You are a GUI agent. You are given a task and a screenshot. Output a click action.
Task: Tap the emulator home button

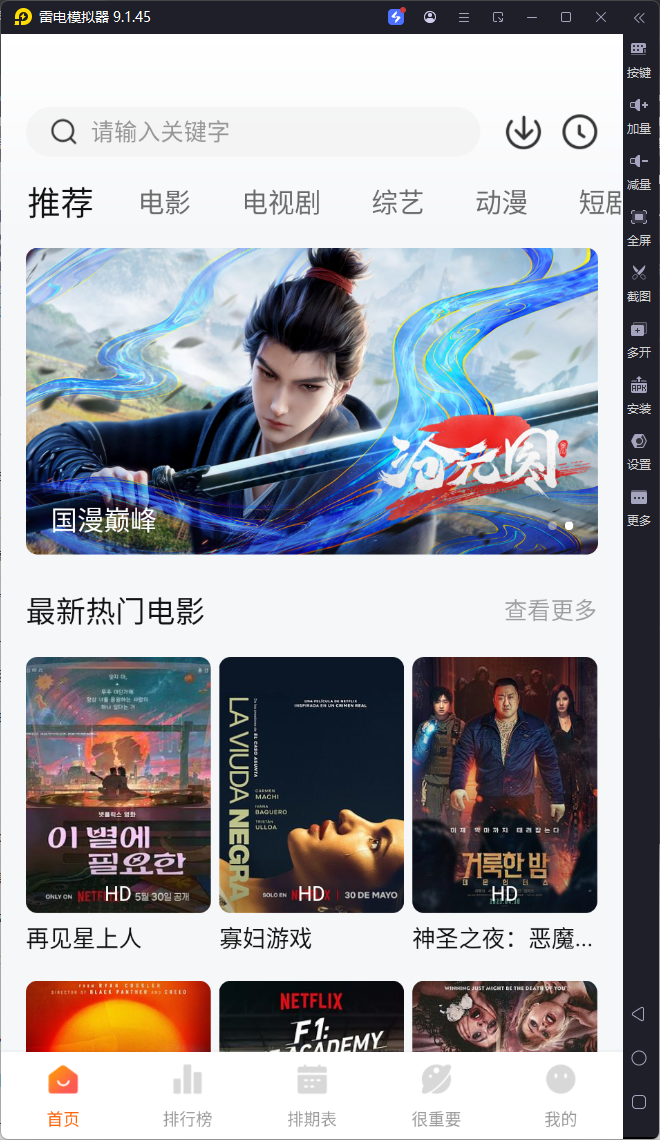(638, 1058)
